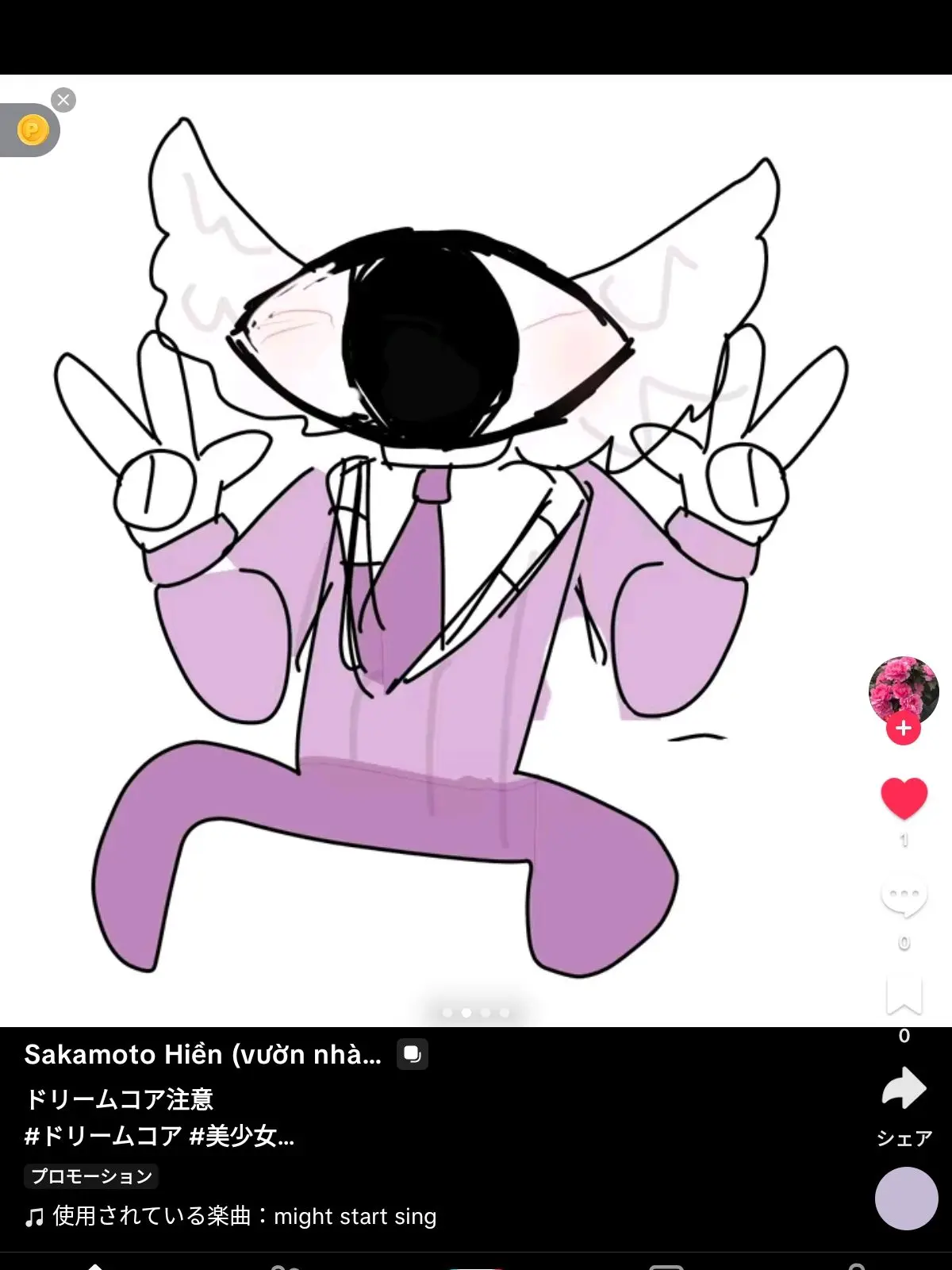Tap the photo slideshow page indicator dots
This screenshot has height=1270, width=952.
pyautogui.click(x=475, y=1013)
